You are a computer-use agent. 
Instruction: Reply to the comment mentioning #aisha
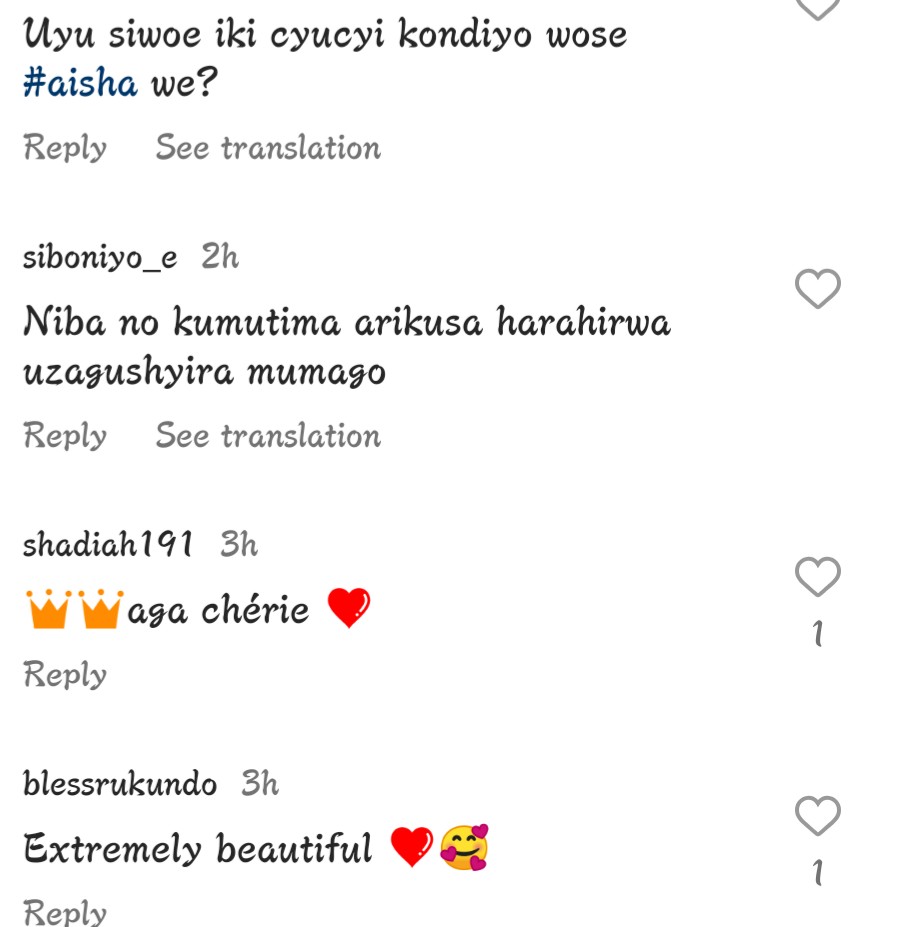click(x=65, y=148)
